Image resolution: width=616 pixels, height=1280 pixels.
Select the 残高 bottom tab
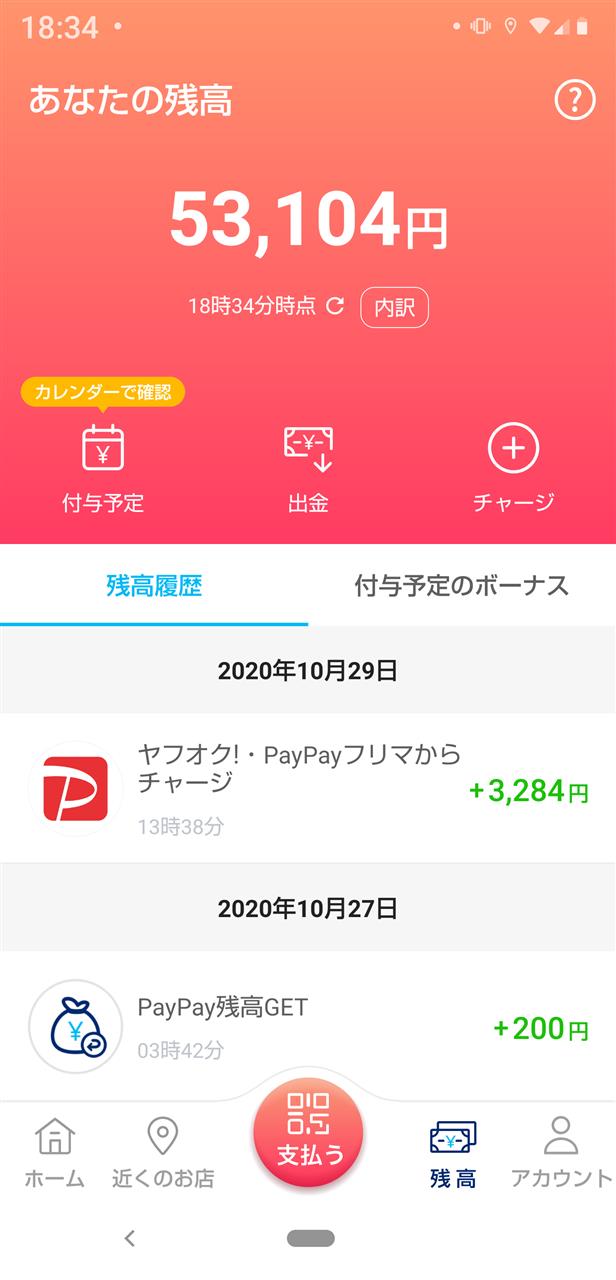[x=453, y=1153]
